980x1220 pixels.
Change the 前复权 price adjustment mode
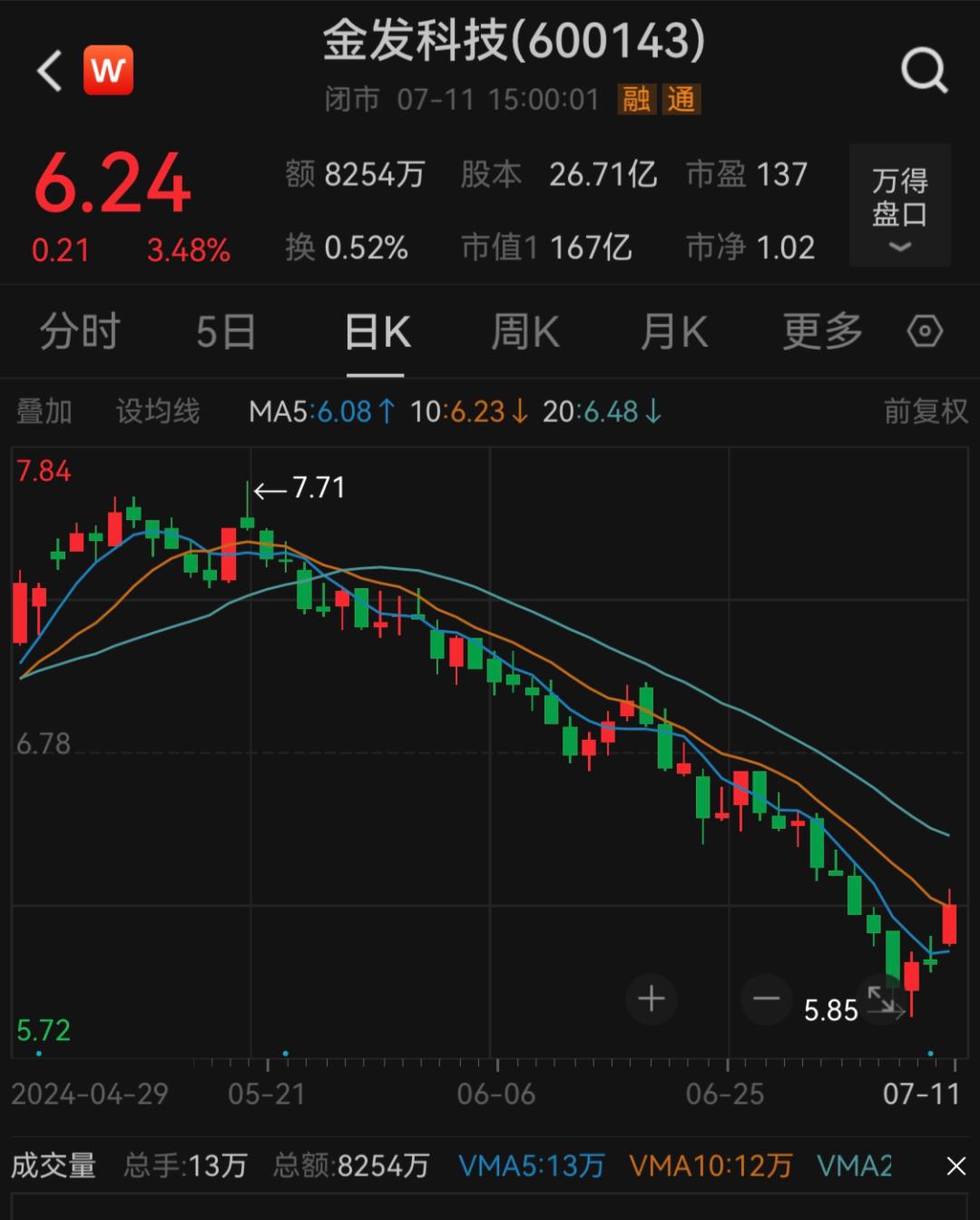coord(926,412)
